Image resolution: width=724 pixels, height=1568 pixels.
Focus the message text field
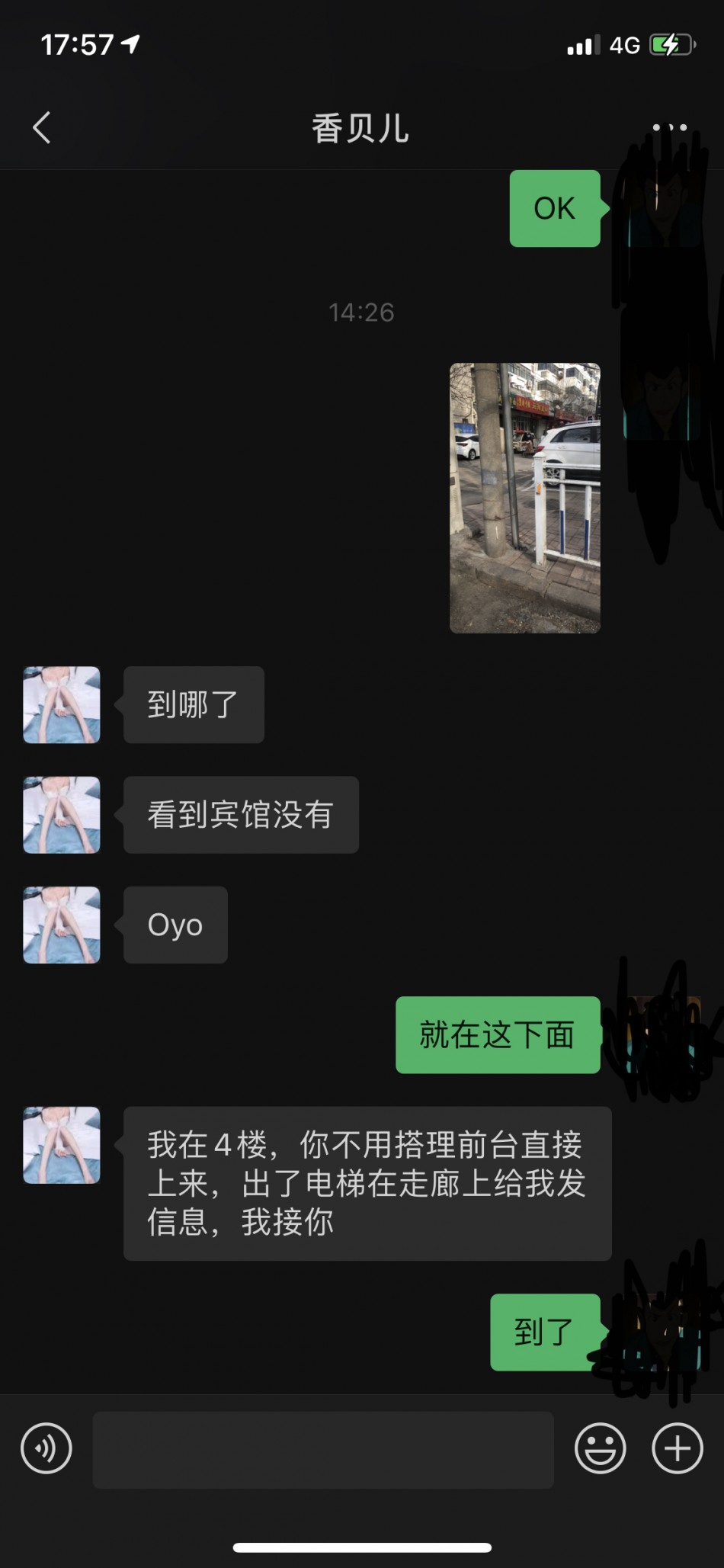[323, 1449]
